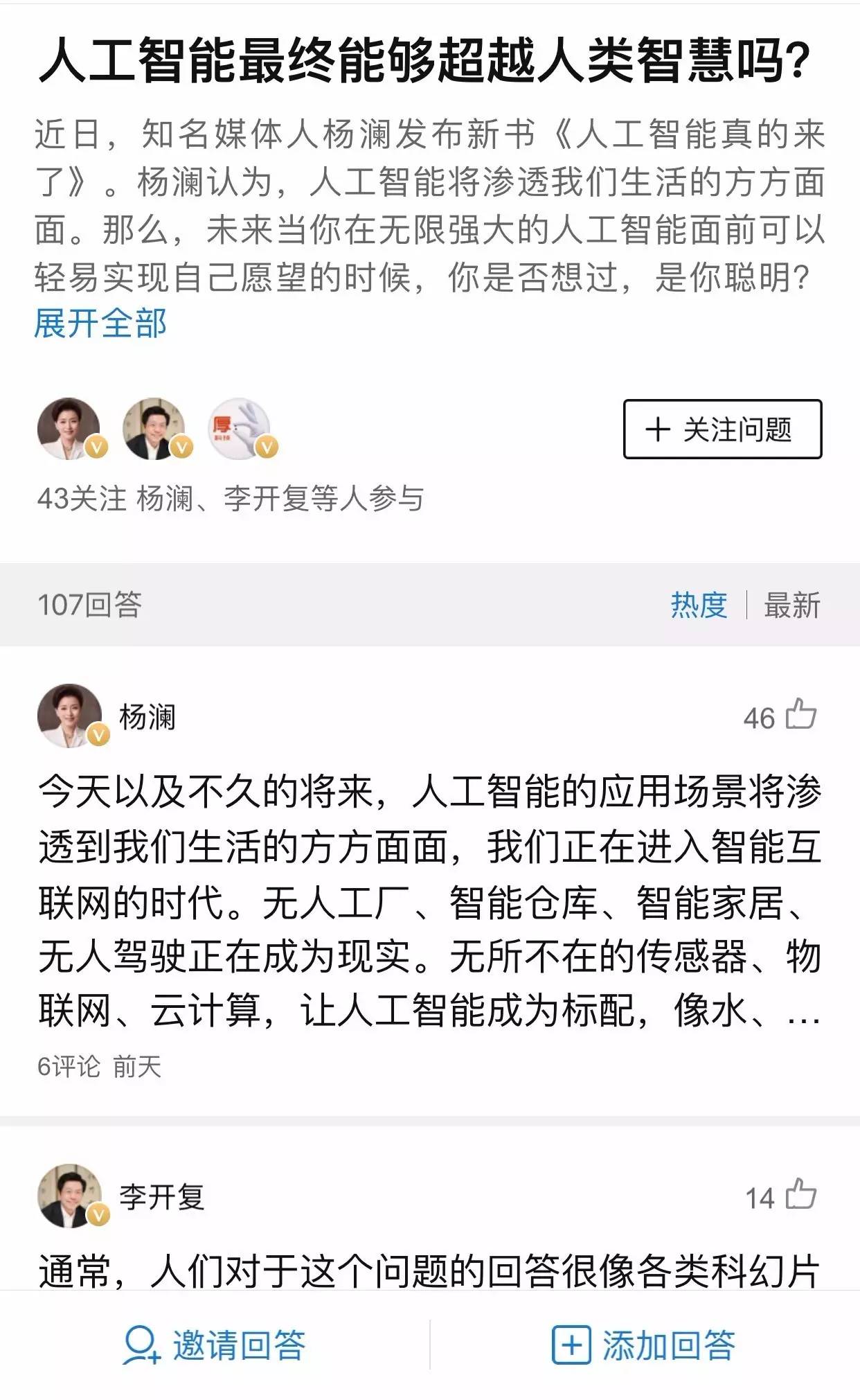The width and height of the screenshot is (860, 1400).
Task: Open 杨澜's answer about 智能互联网
Action: [429, 901]
